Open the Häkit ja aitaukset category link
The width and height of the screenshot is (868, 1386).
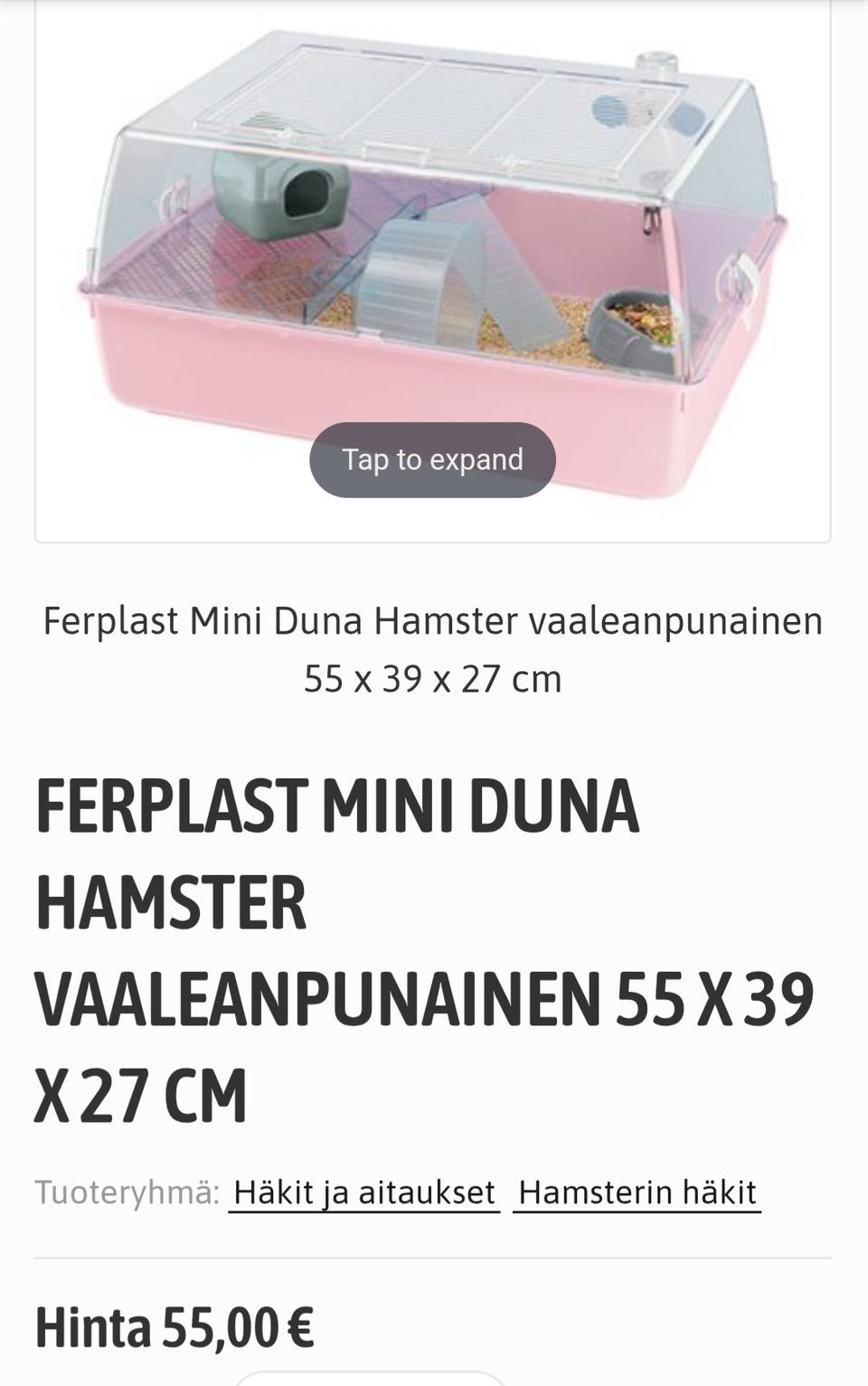pos(363,1193)
